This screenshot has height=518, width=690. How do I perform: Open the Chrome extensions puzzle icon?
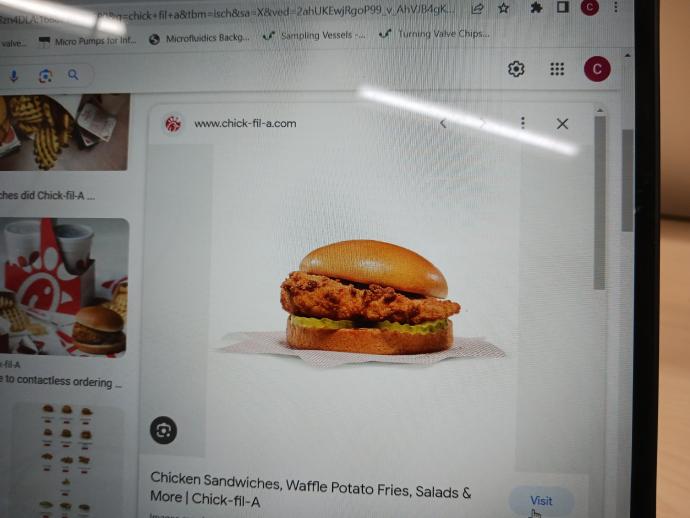tap(536, 8)
